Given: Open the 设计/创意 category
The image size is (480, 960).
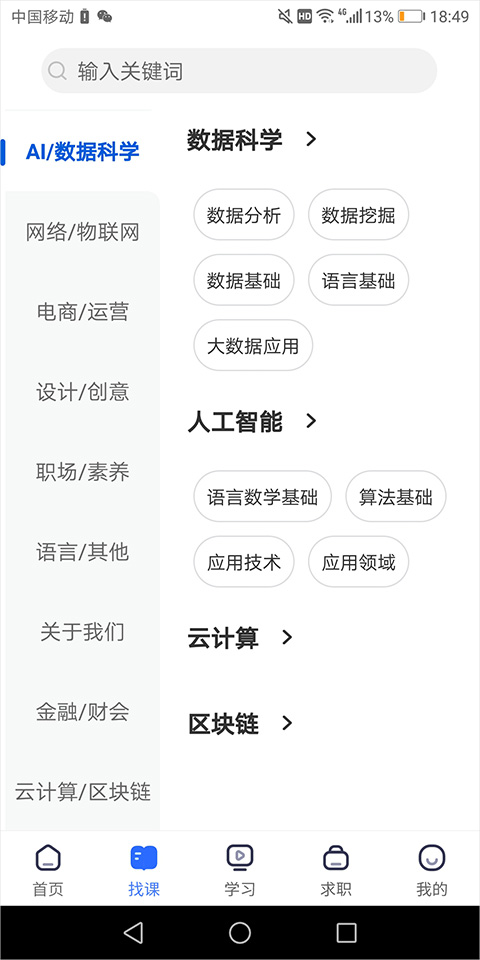Looking at the screenshot, I should (83, 392).
